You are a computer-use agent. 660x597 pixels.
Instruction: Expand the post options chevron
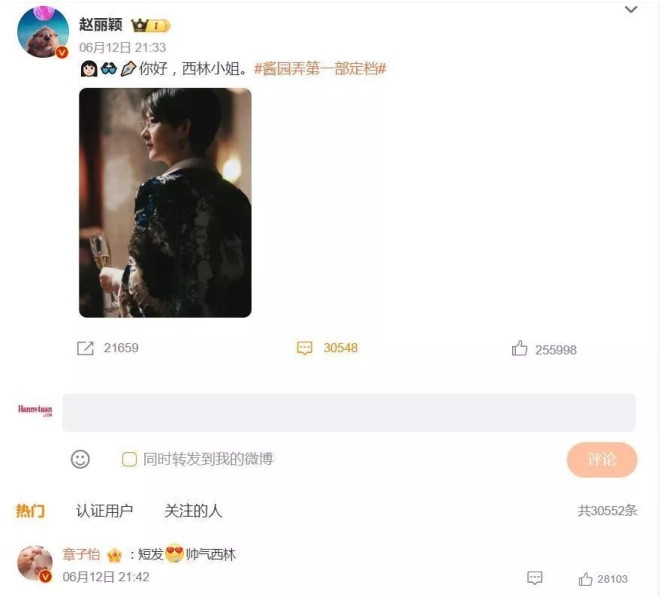pyautogui.click(x=631, y=10)
